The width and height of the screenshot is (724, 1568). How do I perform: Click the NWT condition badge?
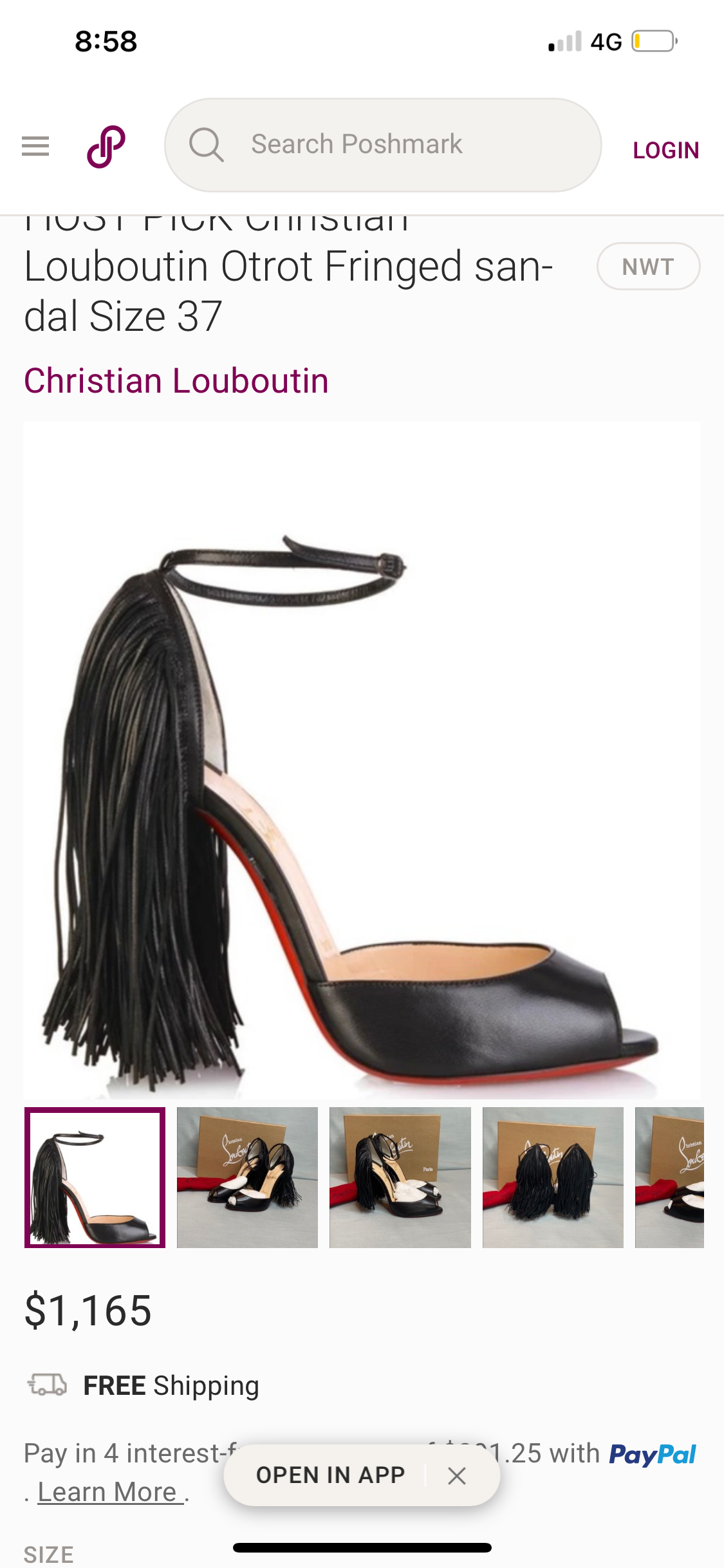pyautogui.click(x=647, y=266)
